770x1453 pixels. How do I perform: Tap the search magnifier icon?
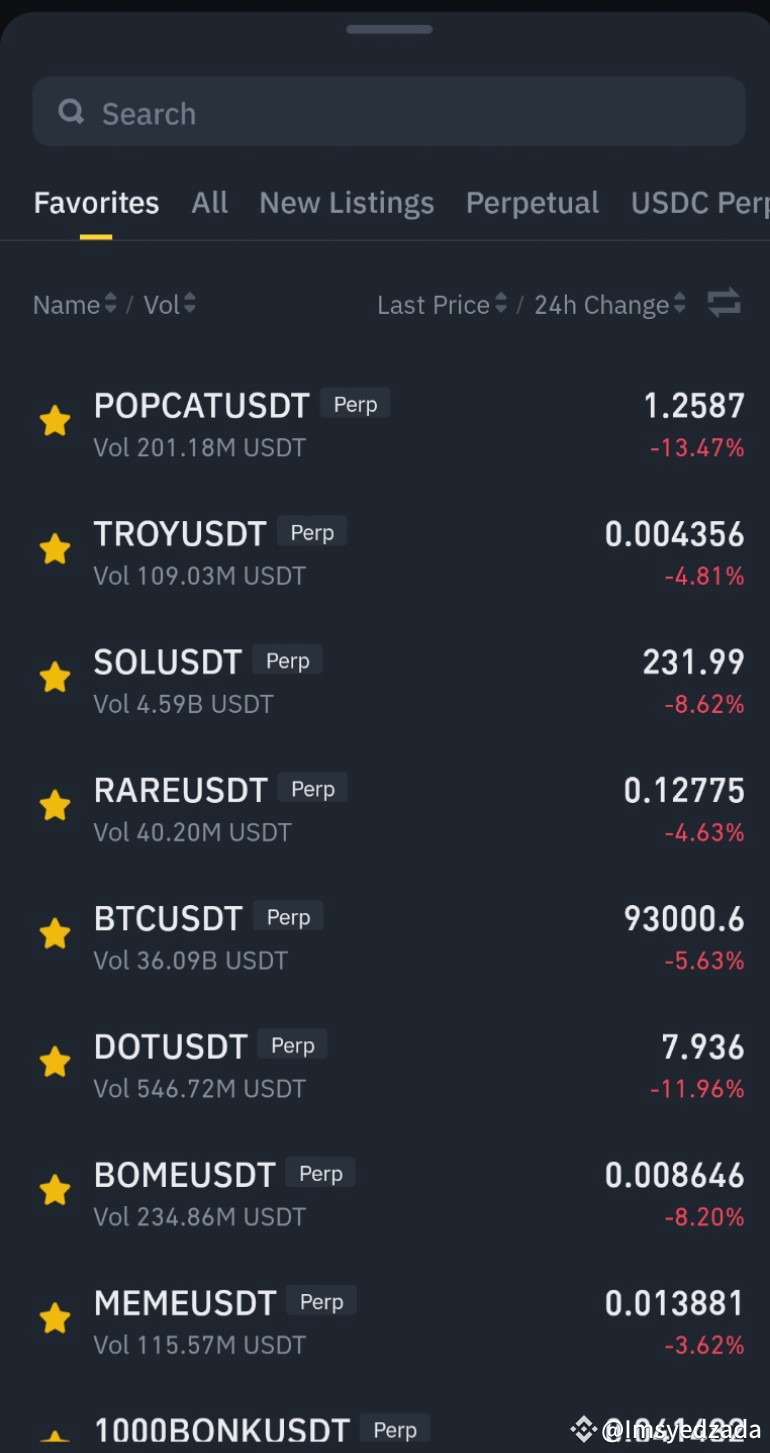tap(70, 112)
